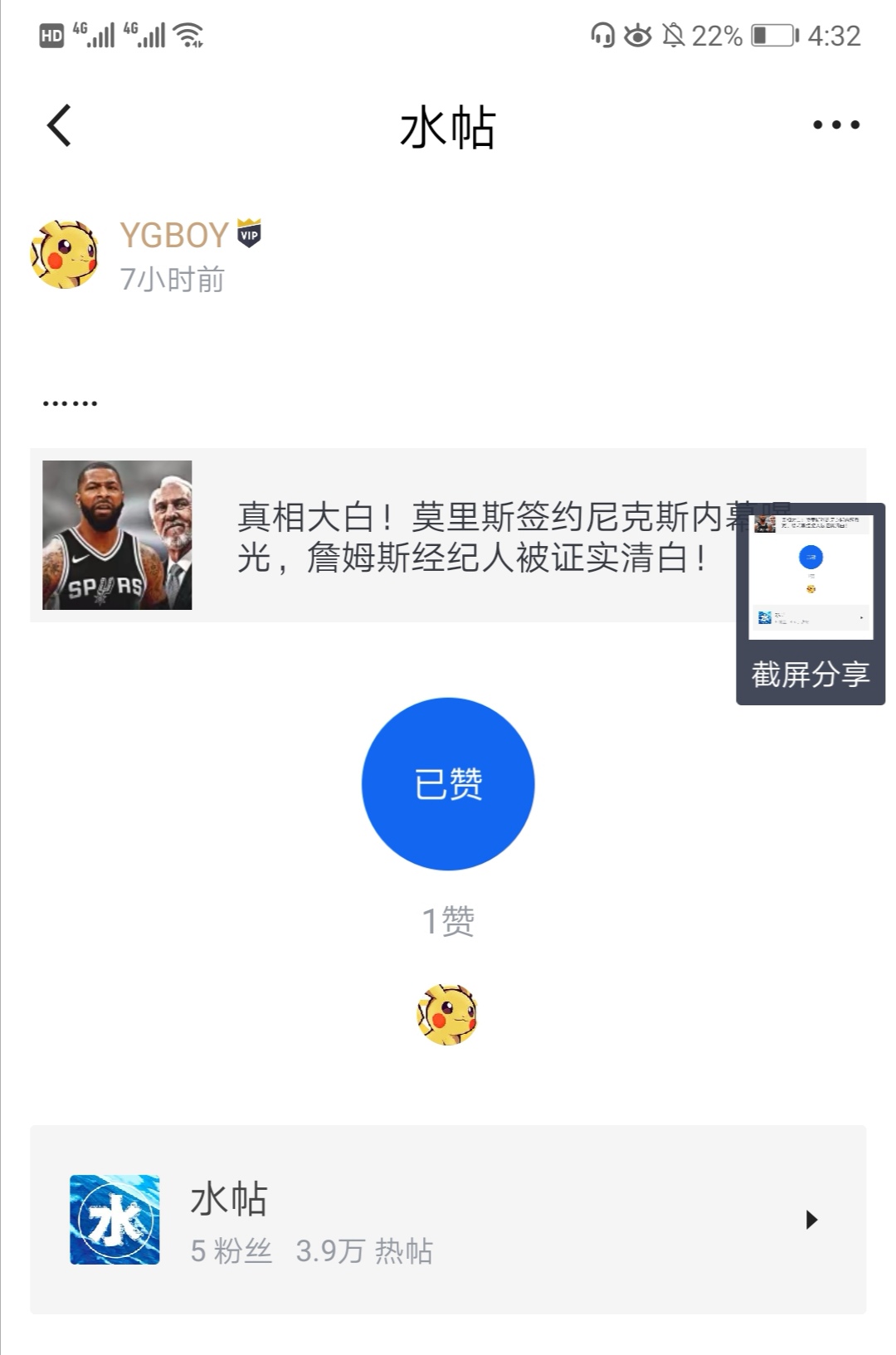Tap the blue 已赞 like button
The image size is (896, 1355).
tap(448, 784)
